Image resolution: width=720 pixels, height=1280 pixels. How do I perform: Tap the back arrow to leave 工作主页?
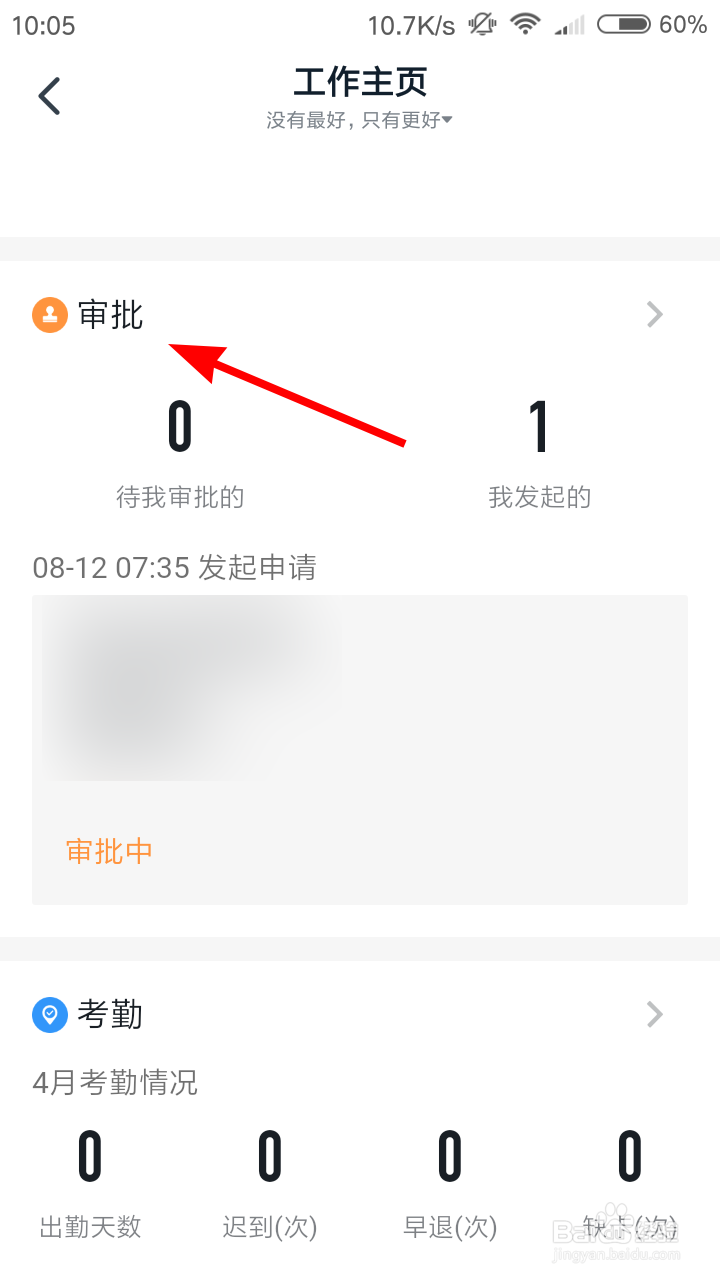tap(48, 95)
